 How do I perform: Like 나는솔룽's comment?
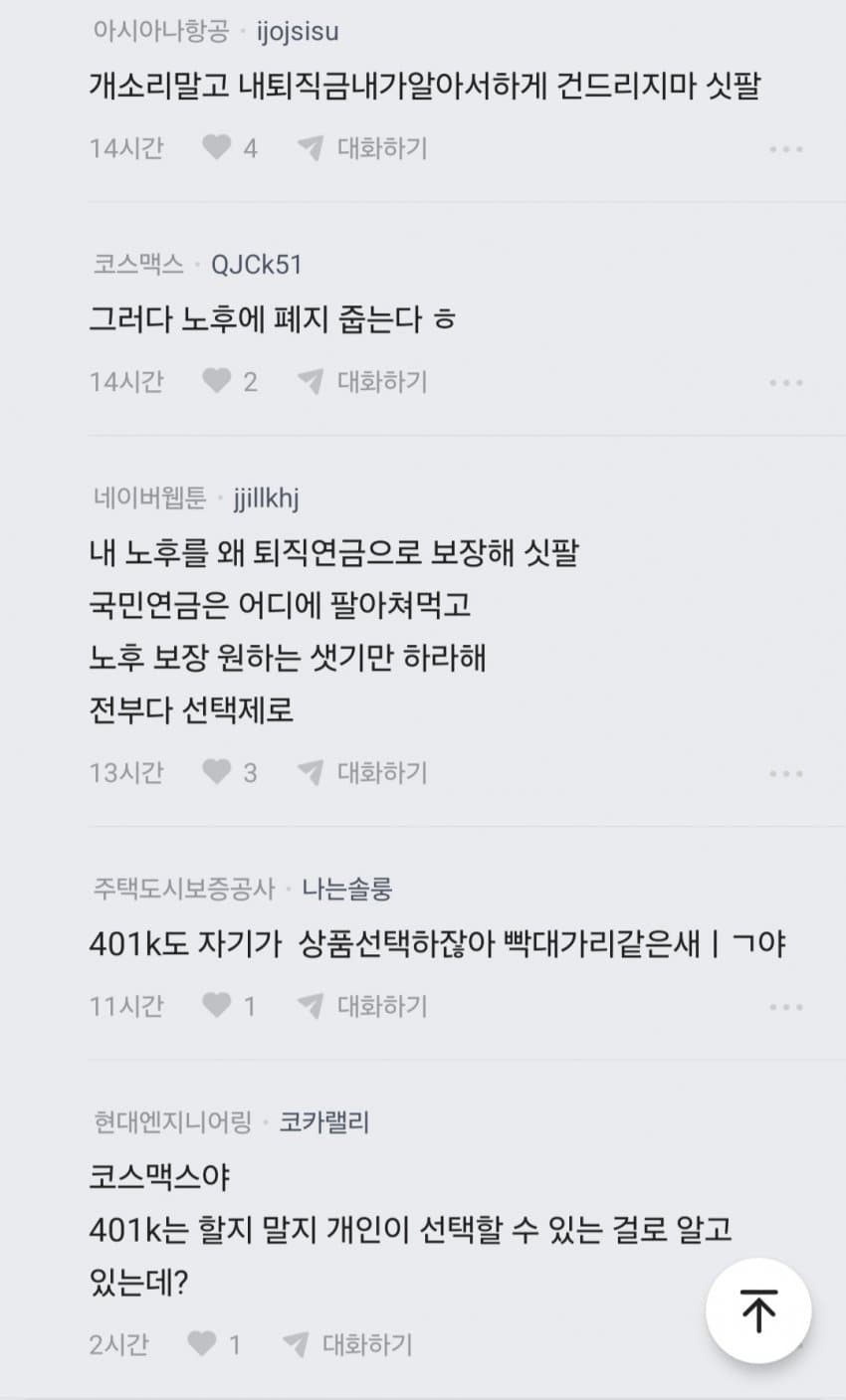pos(217,1006)
